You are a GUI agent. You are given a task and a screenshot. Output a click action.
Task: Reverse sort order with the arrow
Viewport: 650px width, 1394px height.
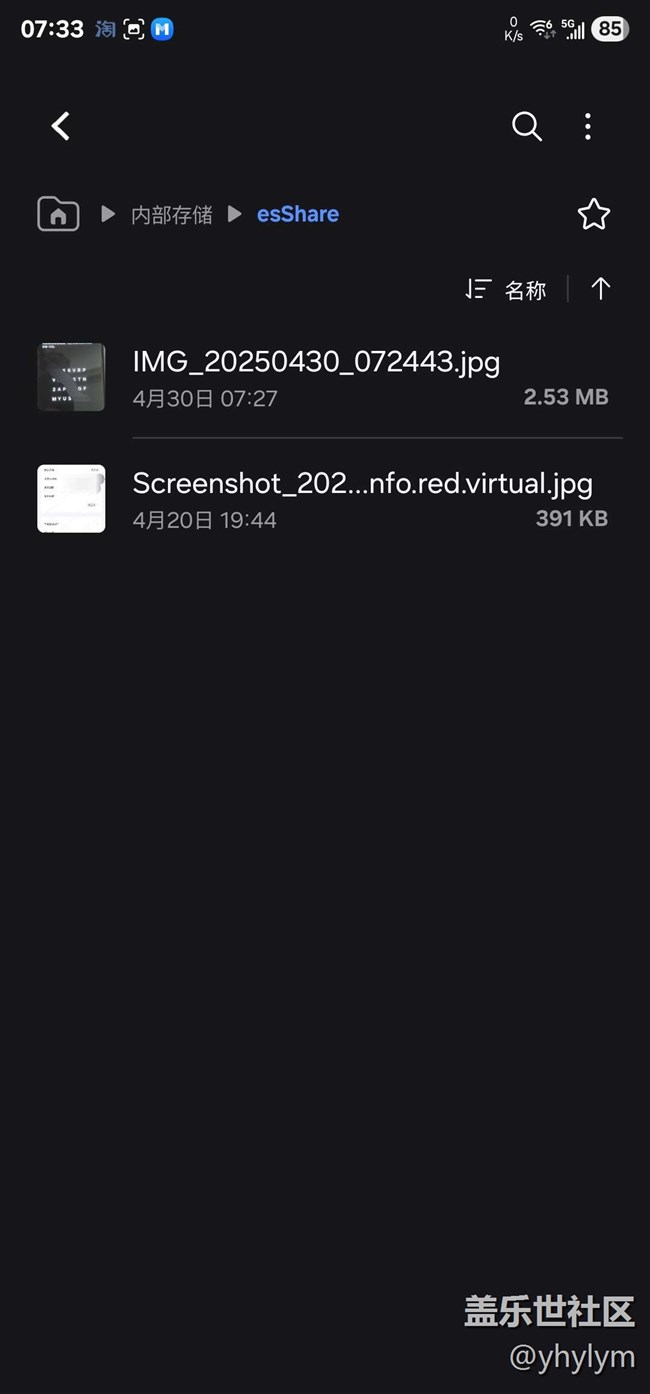point(601,289)
